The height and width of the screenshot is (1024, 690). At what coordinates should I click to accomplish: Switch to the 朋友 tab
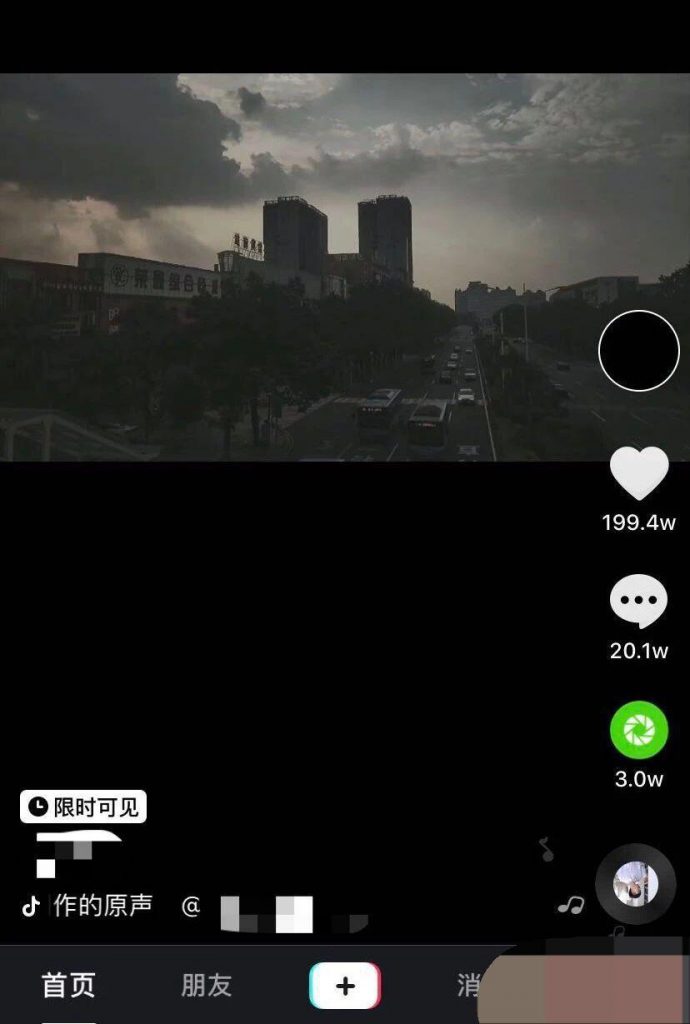tap(206, 985)
